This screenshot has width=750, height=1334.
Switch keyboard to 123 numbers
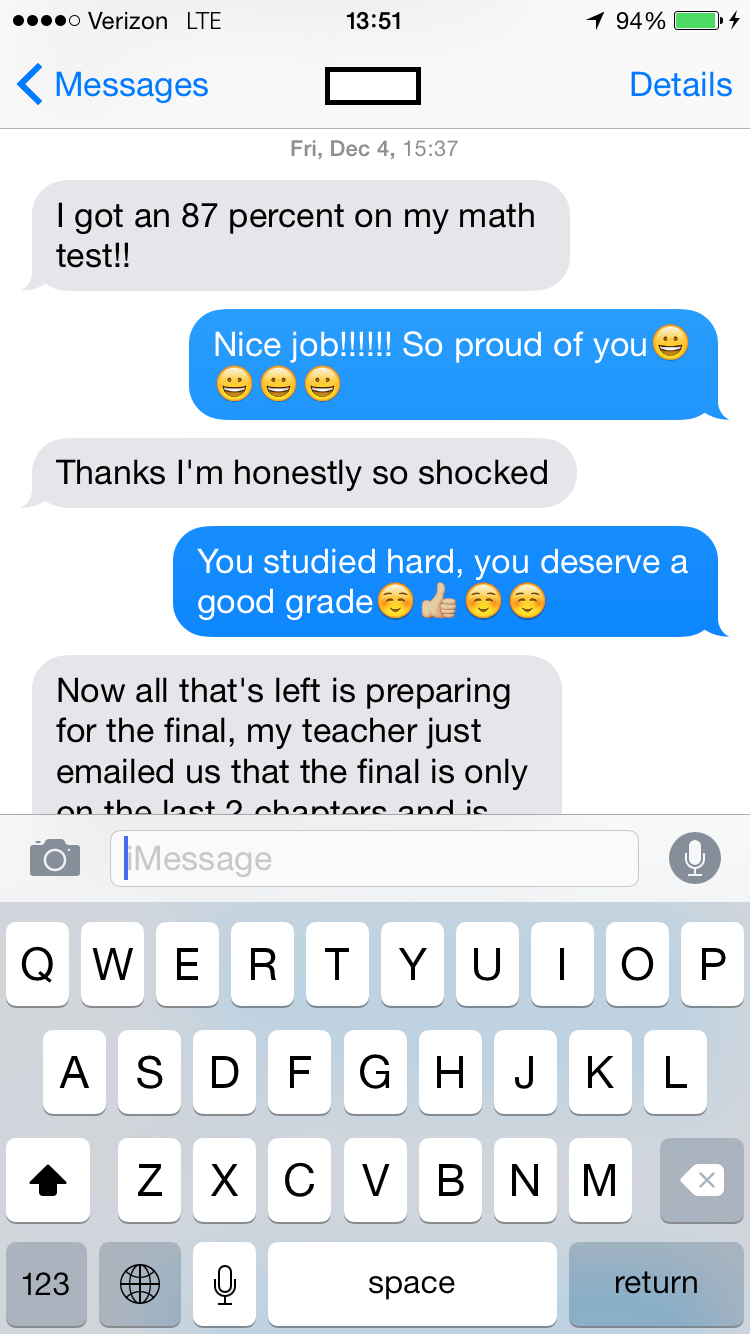pos(46,1283)
